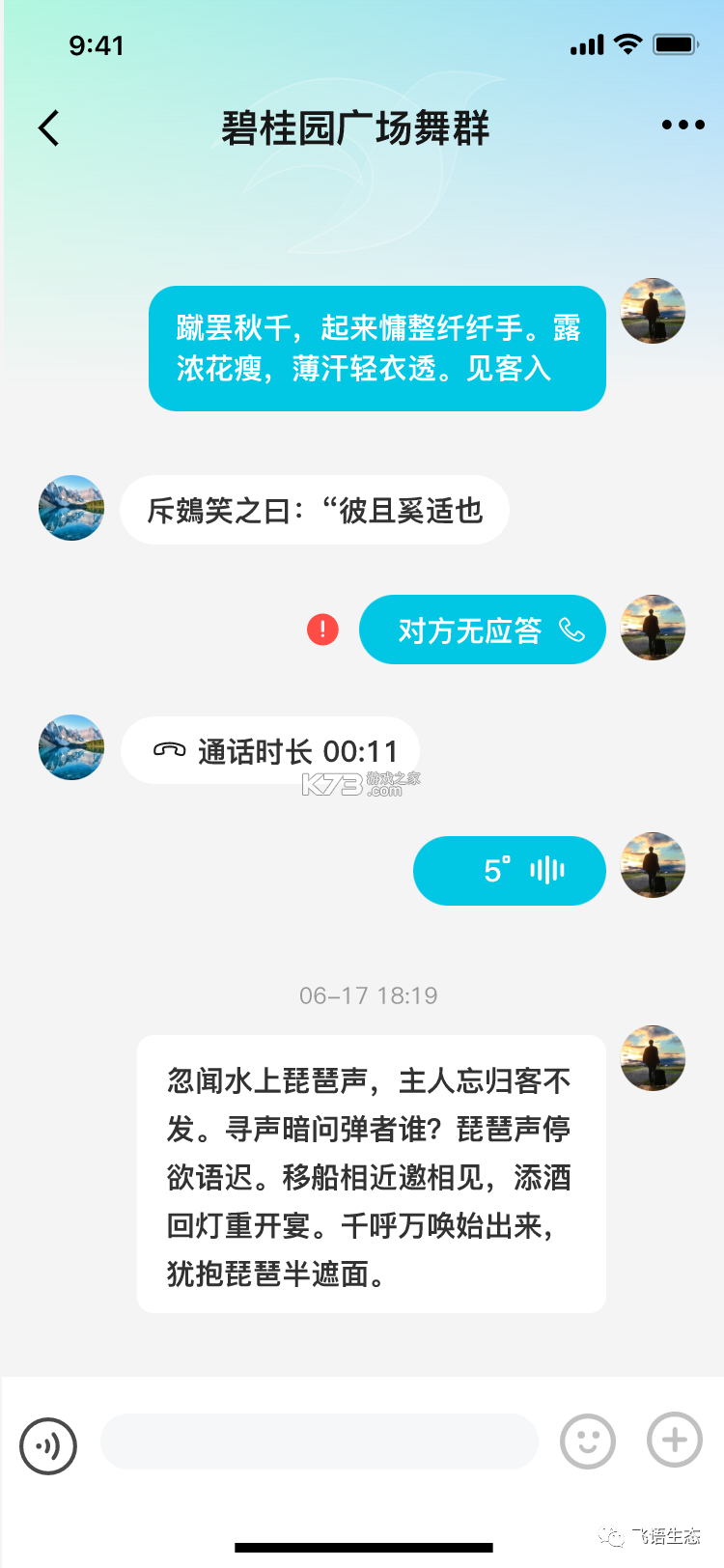Tap the contact avatar beside 斥鴳笑之曰 message
This screenshot has height=1568, width=724.
(x=70, y=508)
